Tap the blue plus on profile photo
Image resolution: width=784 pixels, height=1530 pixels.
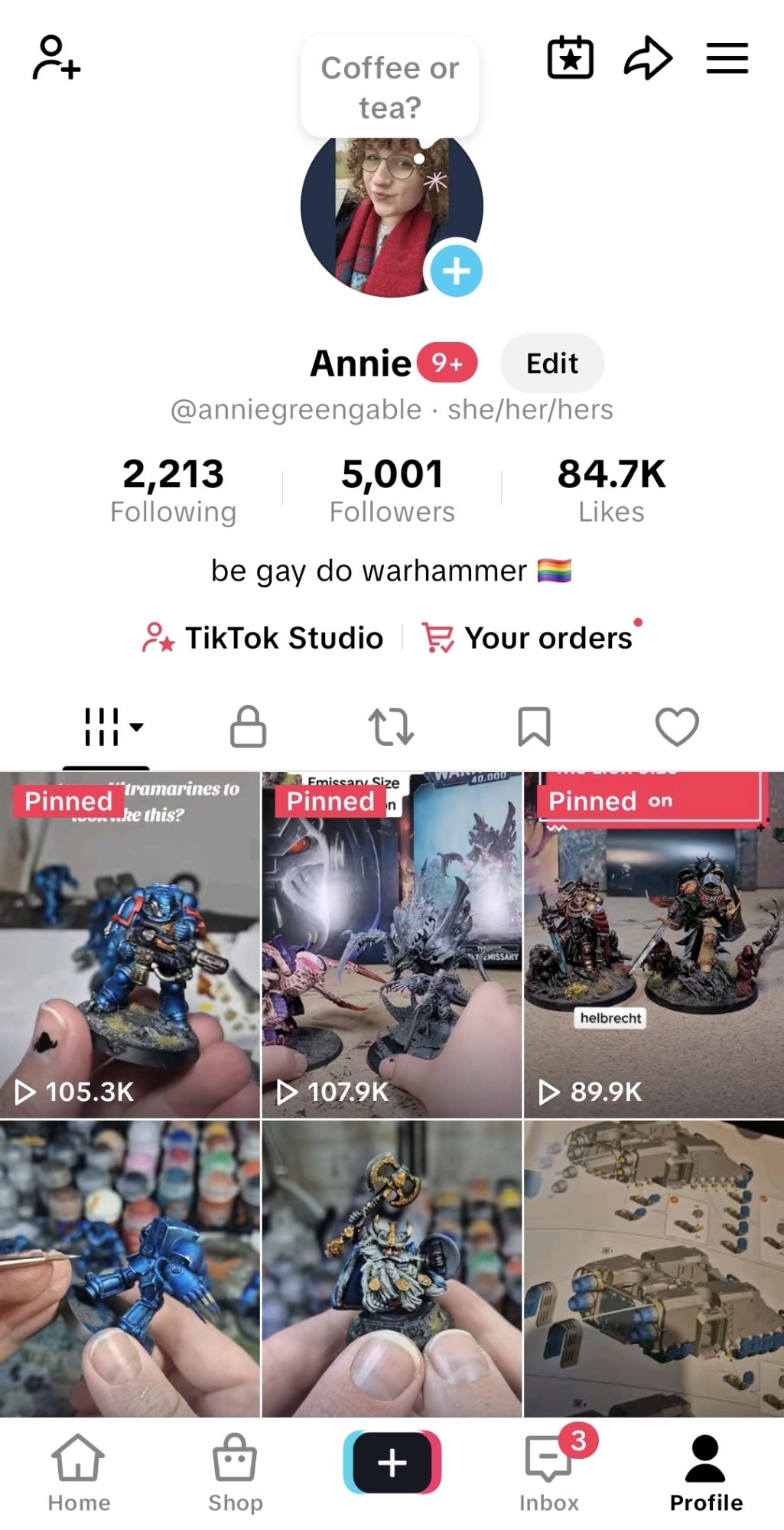pyautogui.click(x=456, y=271)
